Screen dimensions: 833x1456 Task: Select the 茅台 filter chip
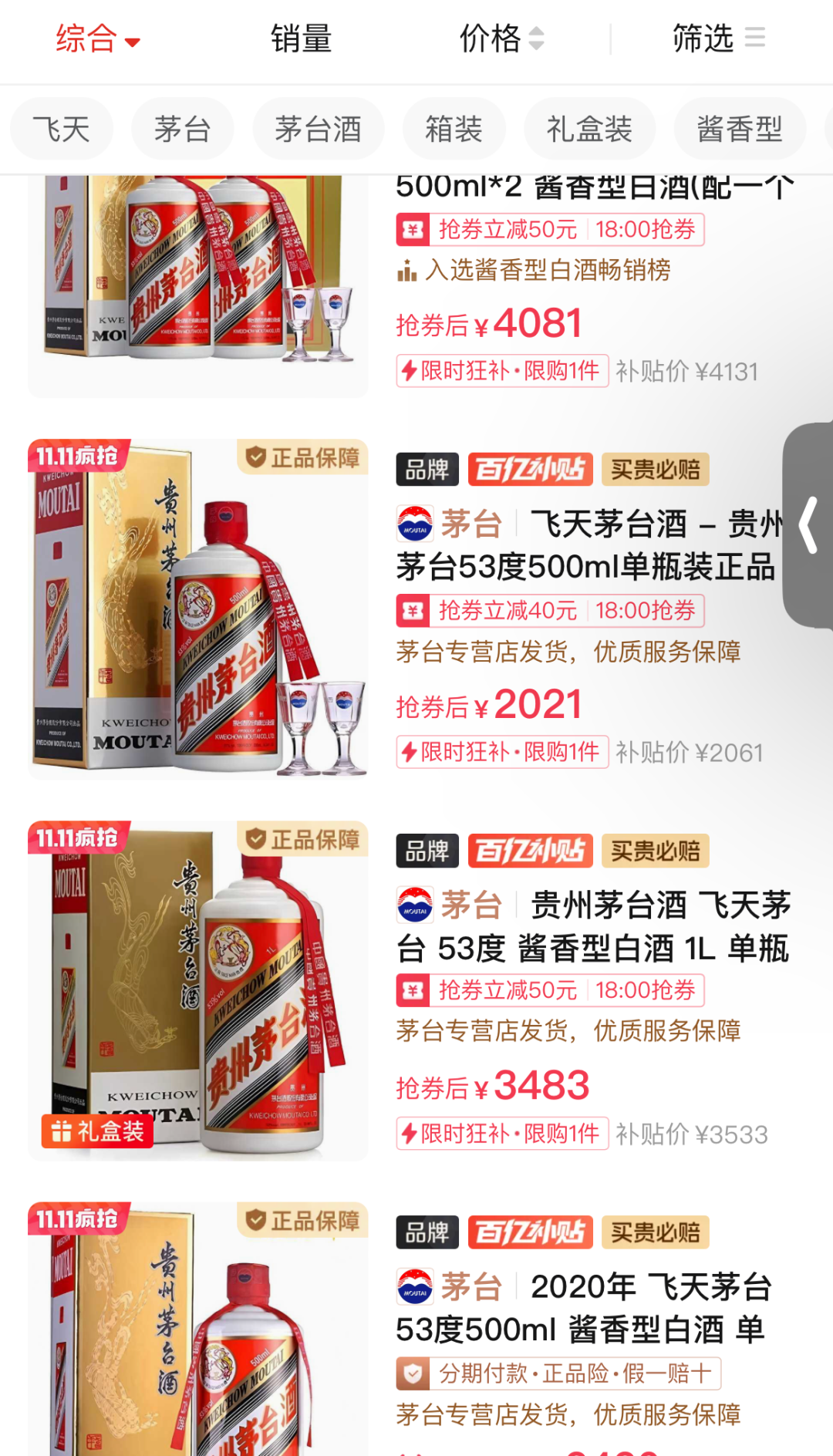click(x=182, y=129)
